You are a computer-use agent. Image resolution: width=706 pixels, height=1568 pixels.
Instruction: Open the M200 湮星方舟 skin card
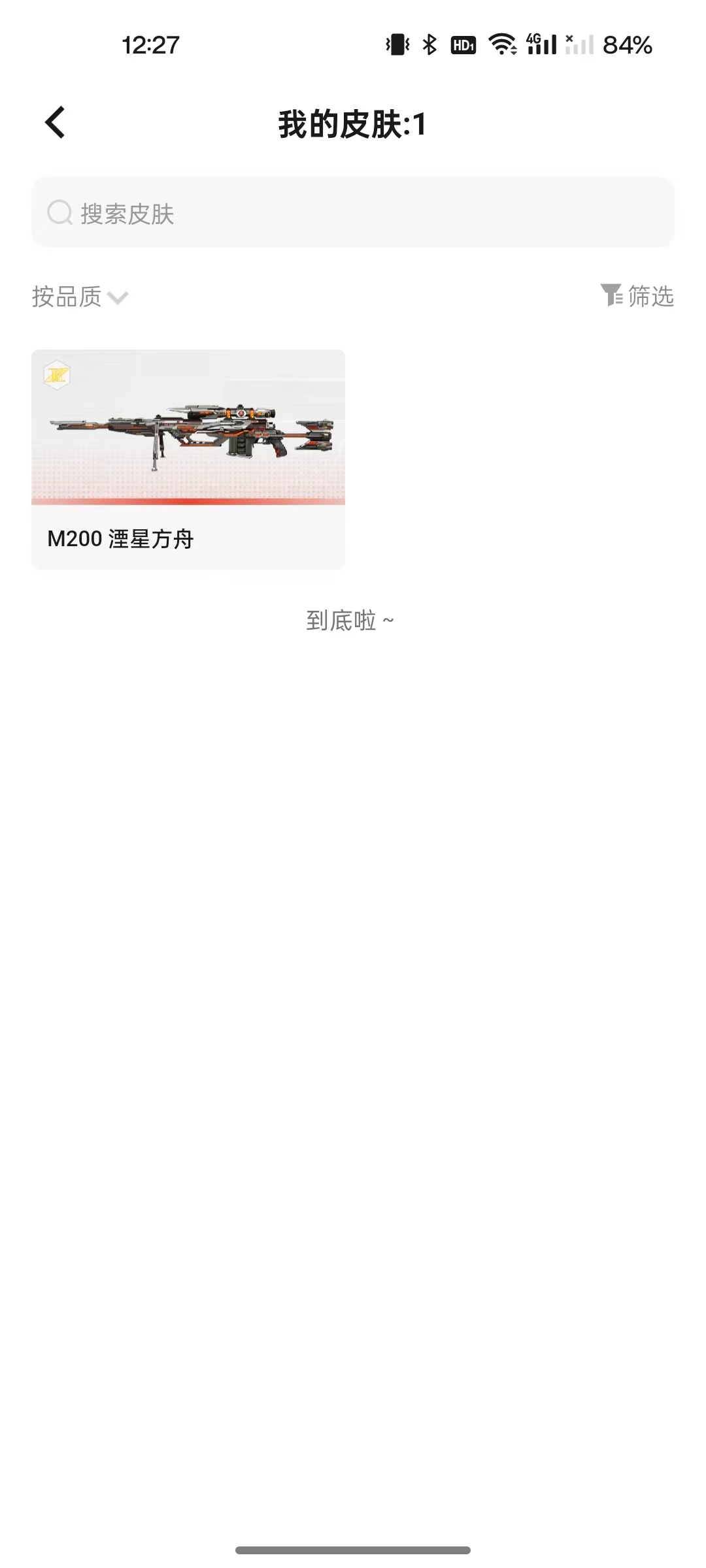point(188,459)
